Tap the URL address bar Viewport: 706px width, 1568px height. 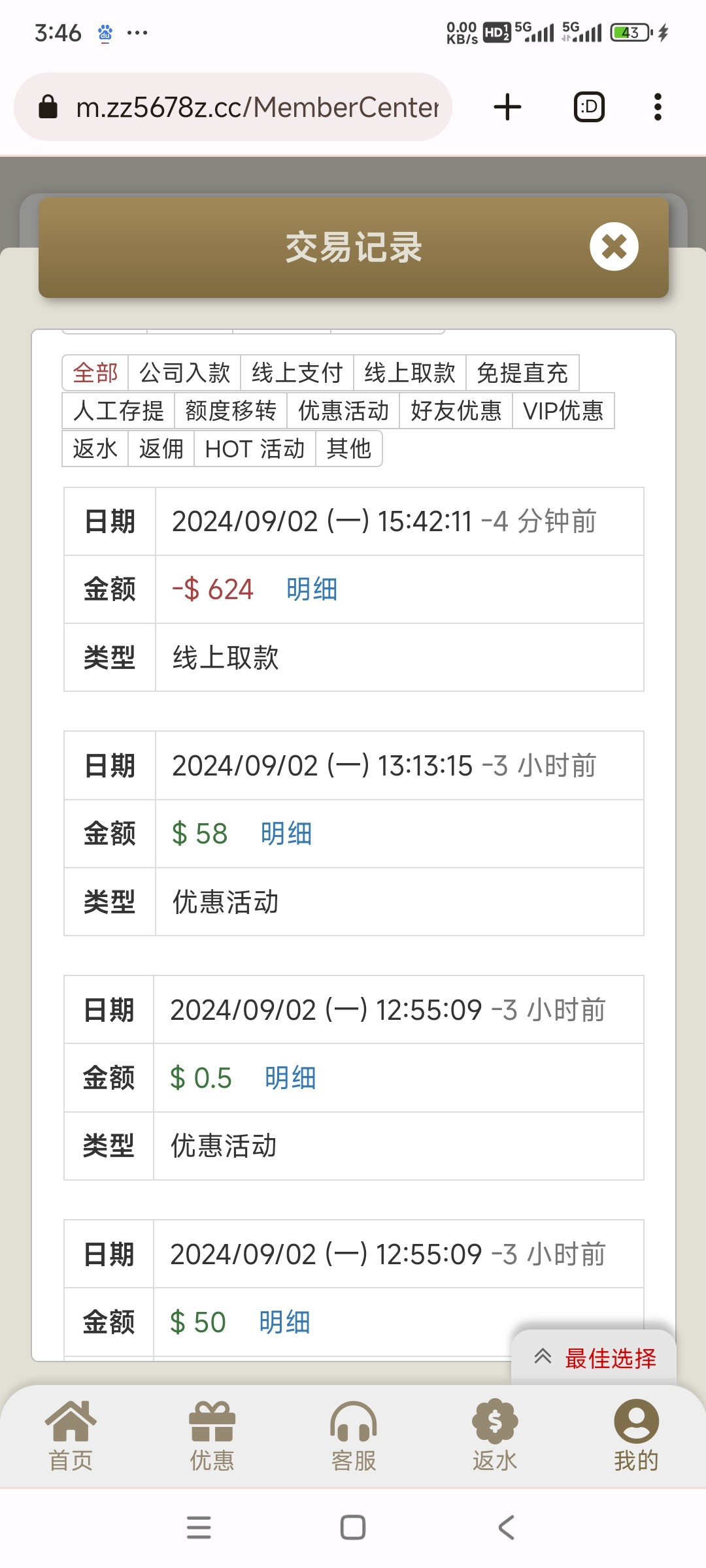point(256,107)
